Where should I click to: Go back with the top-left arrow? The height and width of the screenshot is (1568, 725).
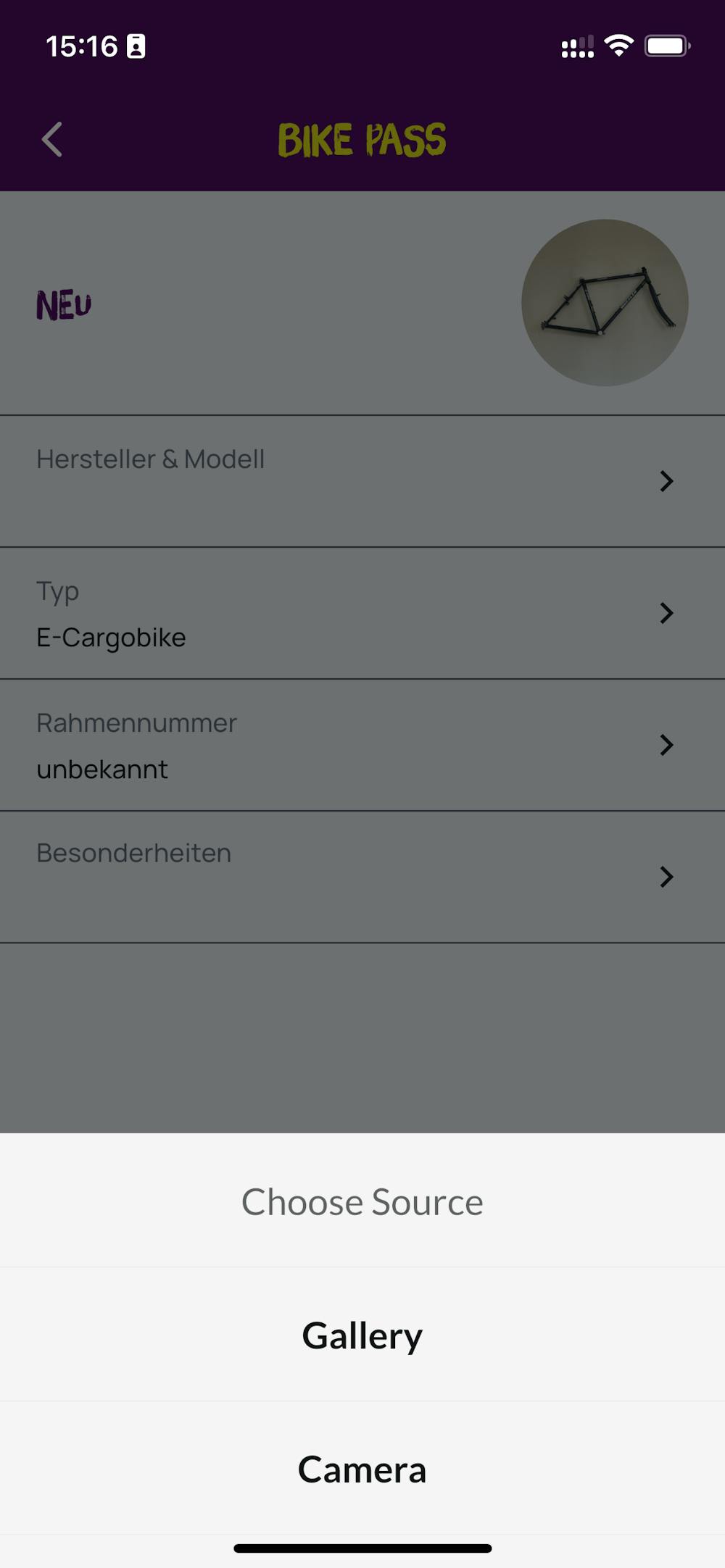tap(52, 139)
